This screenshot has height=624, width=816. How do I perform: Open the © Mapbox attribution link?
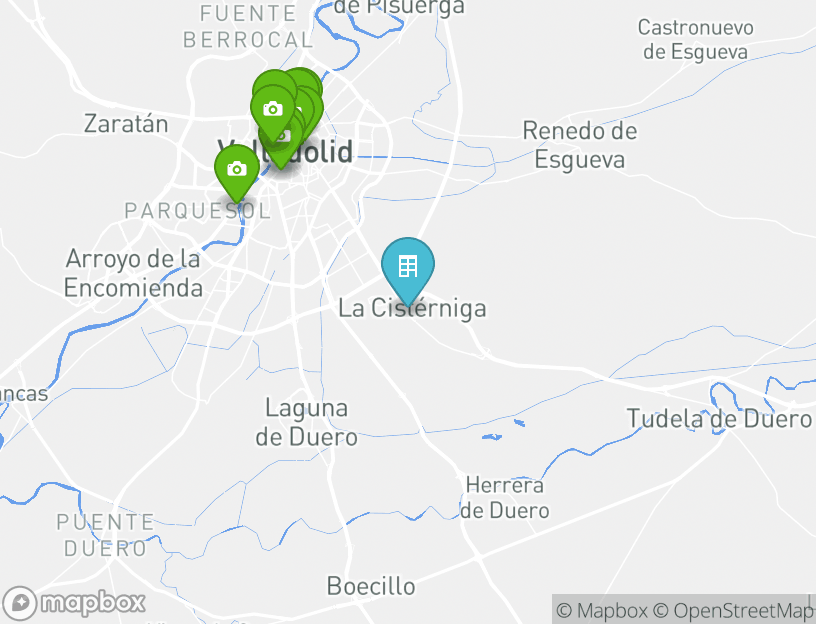tap(602, 610)
